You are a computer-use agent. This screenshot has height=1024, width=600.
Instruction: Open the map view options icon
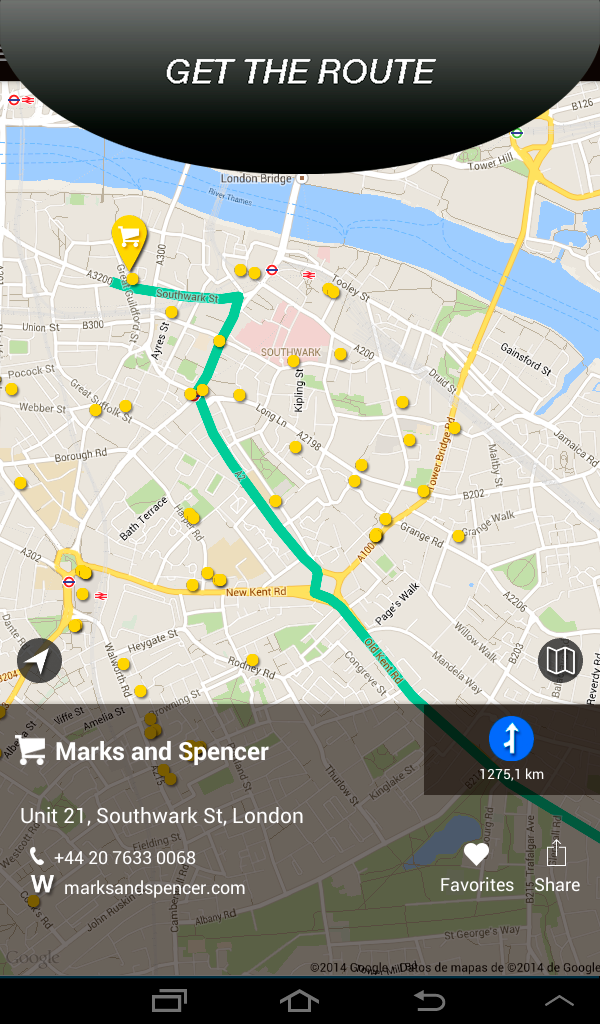coord(560,661)
